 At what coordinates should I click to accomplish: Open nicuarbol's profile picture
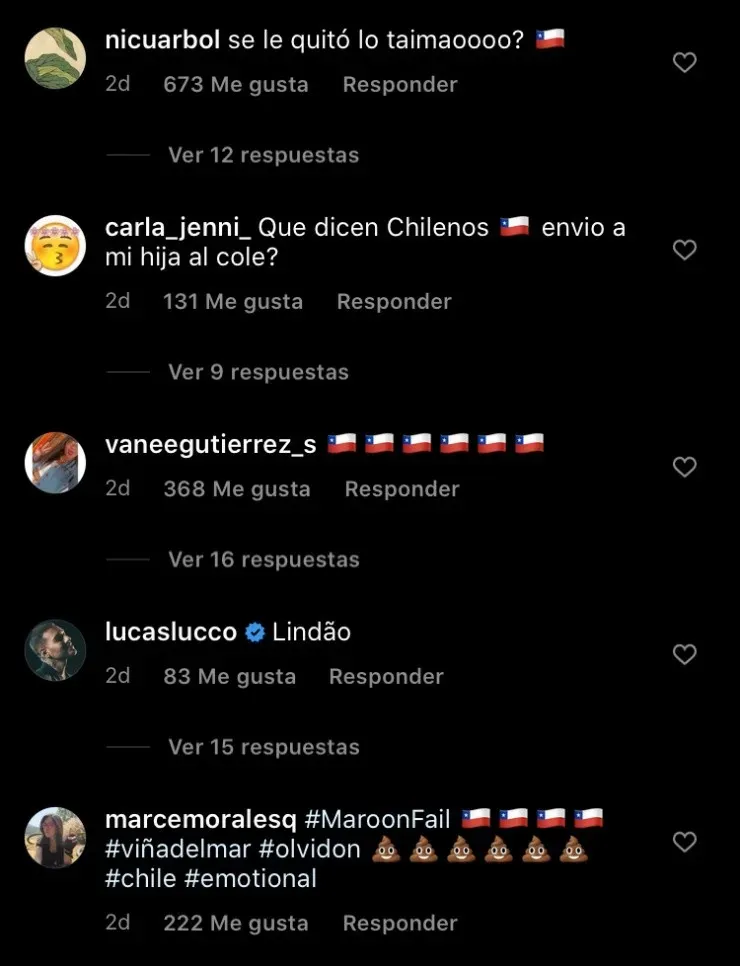[55, 57]
